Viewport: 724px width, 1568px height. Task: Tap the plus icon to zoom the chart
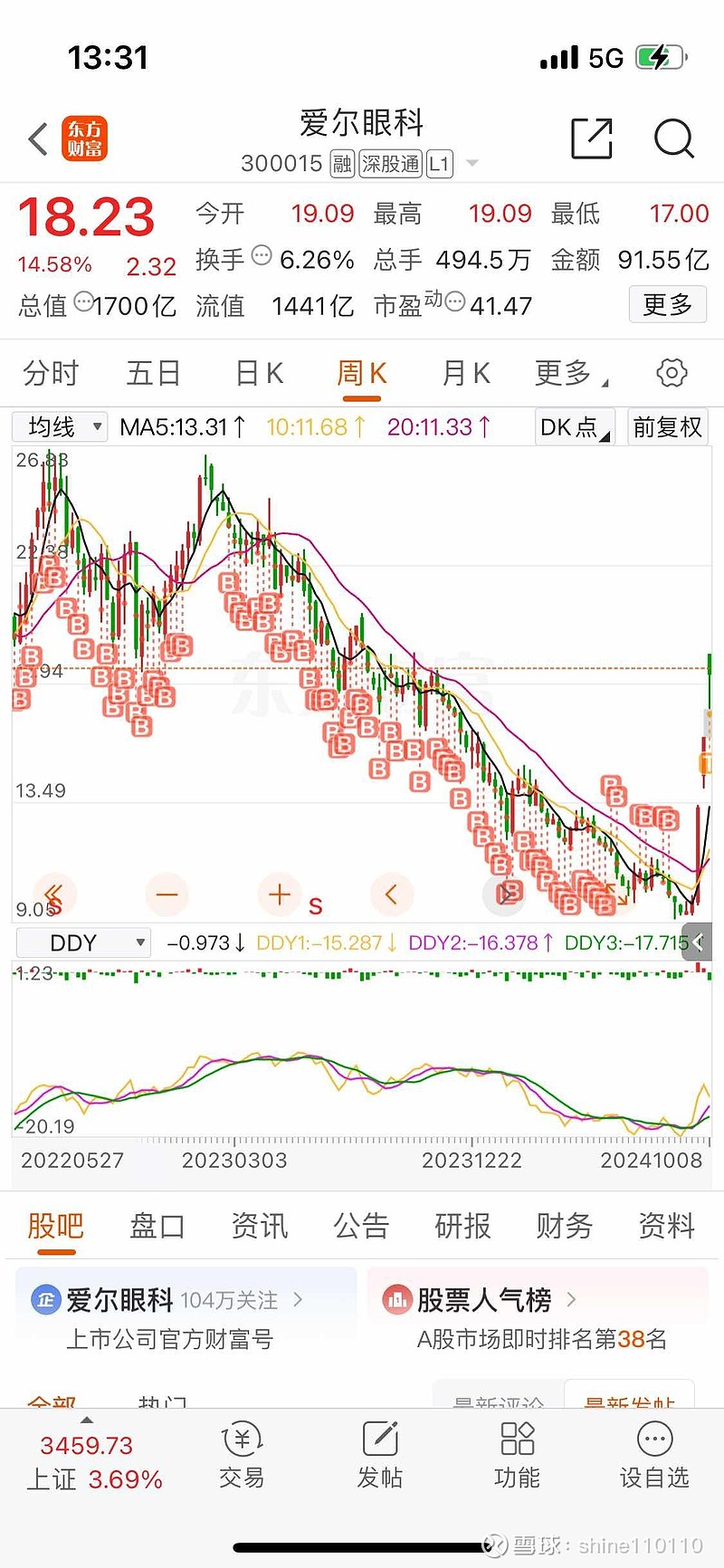279,894
